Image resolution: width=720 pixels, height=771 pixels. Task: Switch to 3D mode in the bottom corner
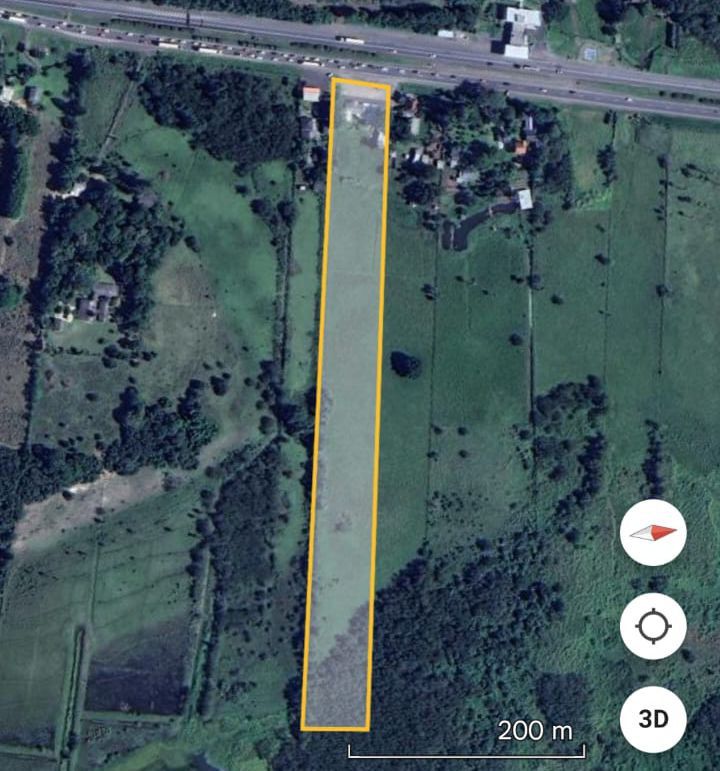pos(655,717)
